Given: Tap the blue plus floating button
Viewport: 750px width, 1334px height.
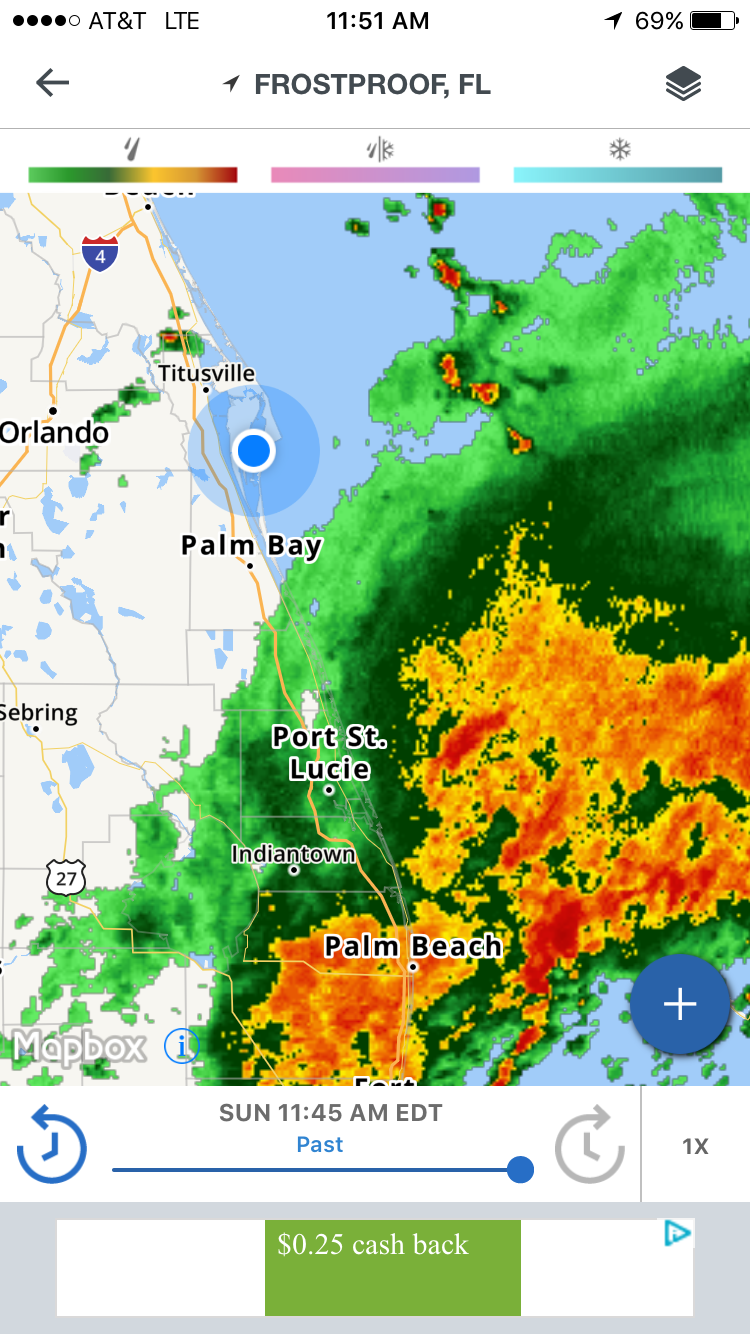Looking at the screenshot, I should click(680, 1004).
